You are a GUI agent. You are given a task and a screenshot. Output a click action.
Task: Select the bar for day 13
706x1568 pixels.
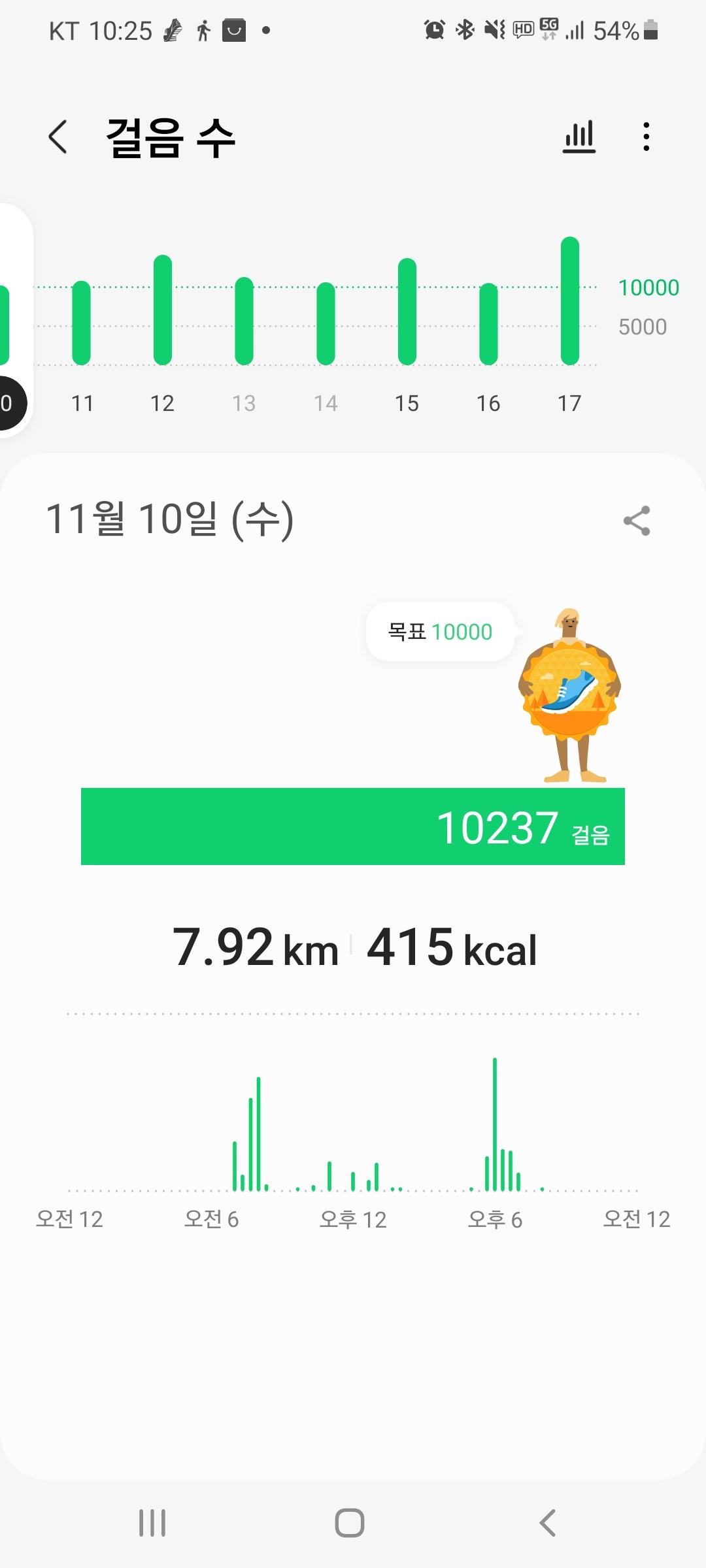(244, 321)
